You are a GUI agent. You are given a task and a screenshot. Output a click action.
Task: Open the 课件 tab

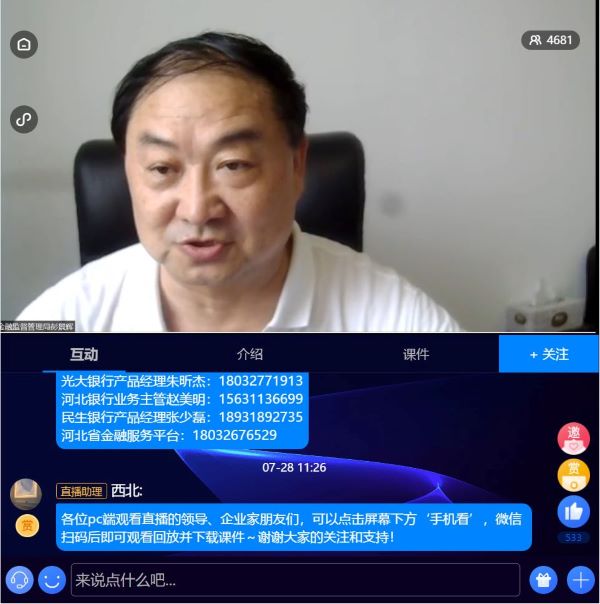tap(416, 354)
